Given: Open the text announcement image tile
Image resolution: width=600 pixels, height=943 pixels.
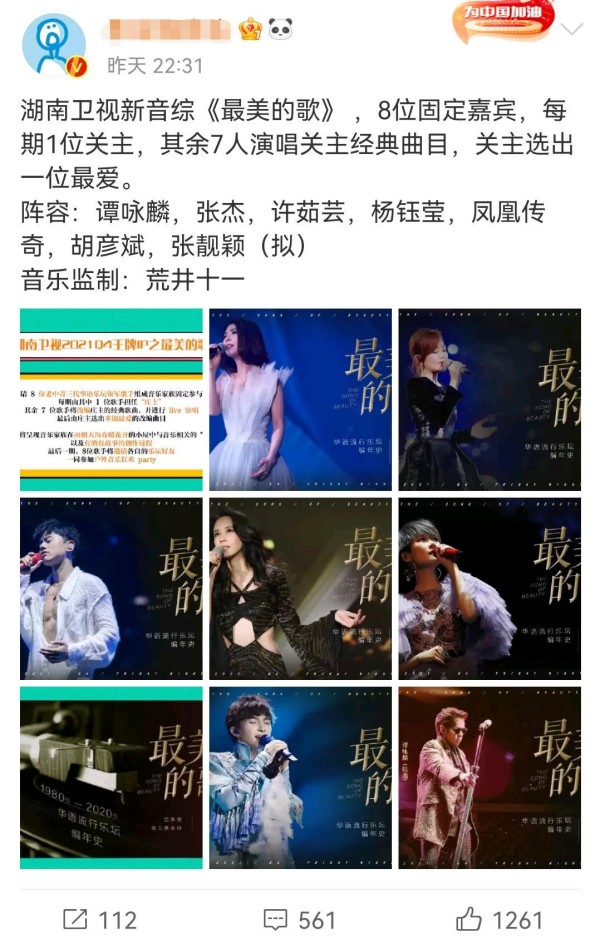Looking at the screenshot, I should pyautogui.click(x=111, y=399).
